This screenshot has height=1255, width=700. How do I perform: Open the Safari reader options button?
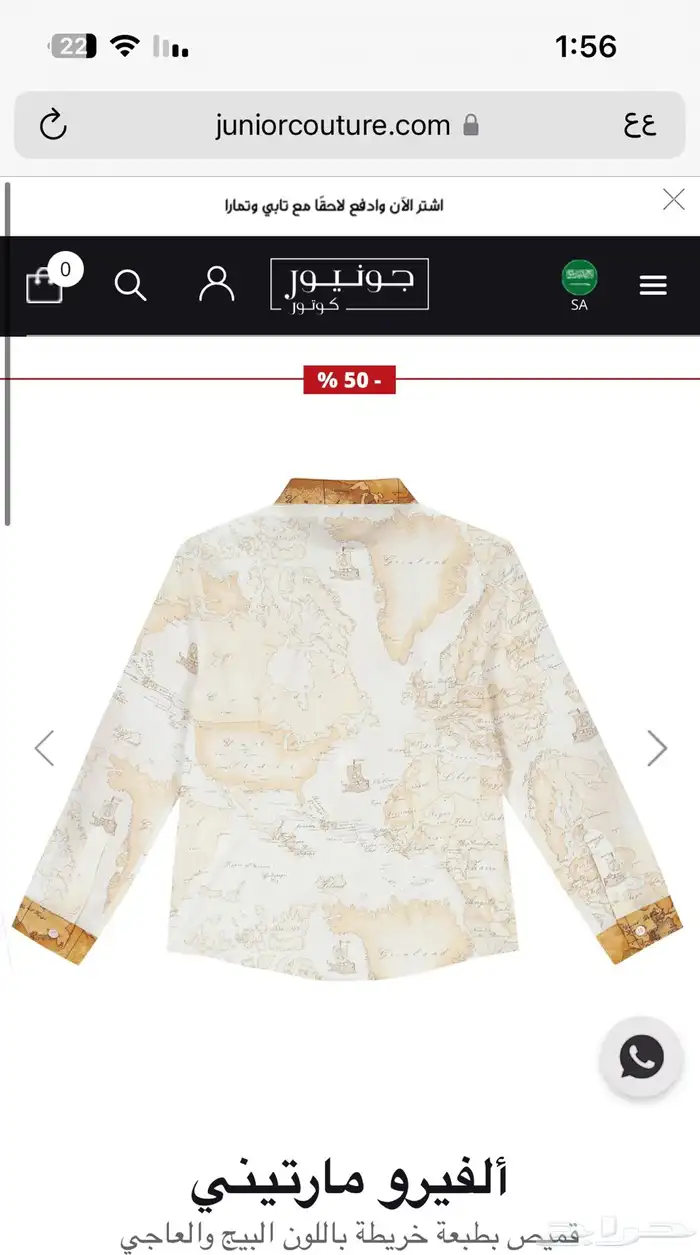point(640,125)
